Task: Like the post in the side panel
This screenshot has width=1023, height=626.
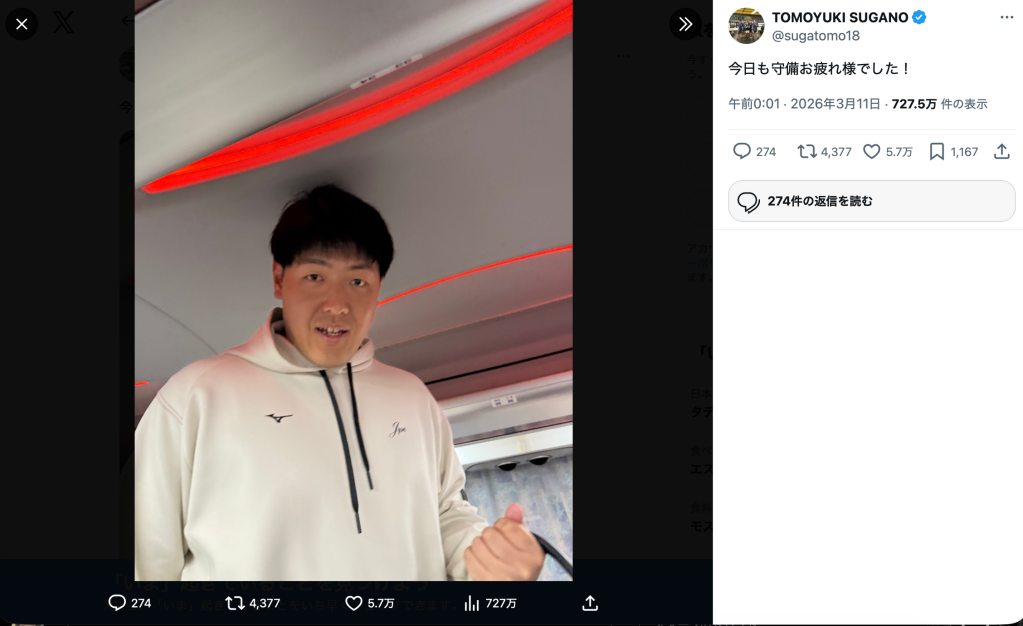Action: pyautogui.click(x=887, y=151)
